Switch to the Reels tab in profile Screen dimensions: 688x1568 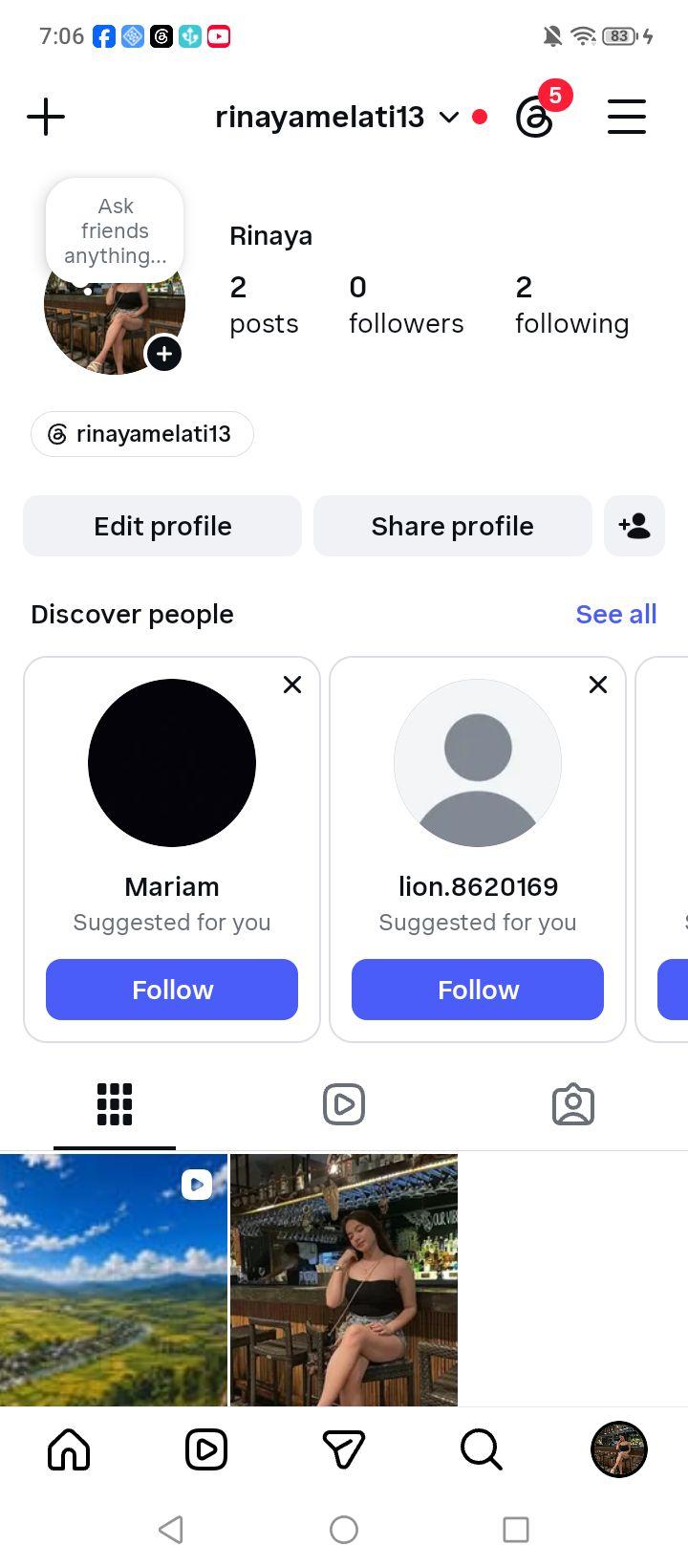coord(344,1104)
